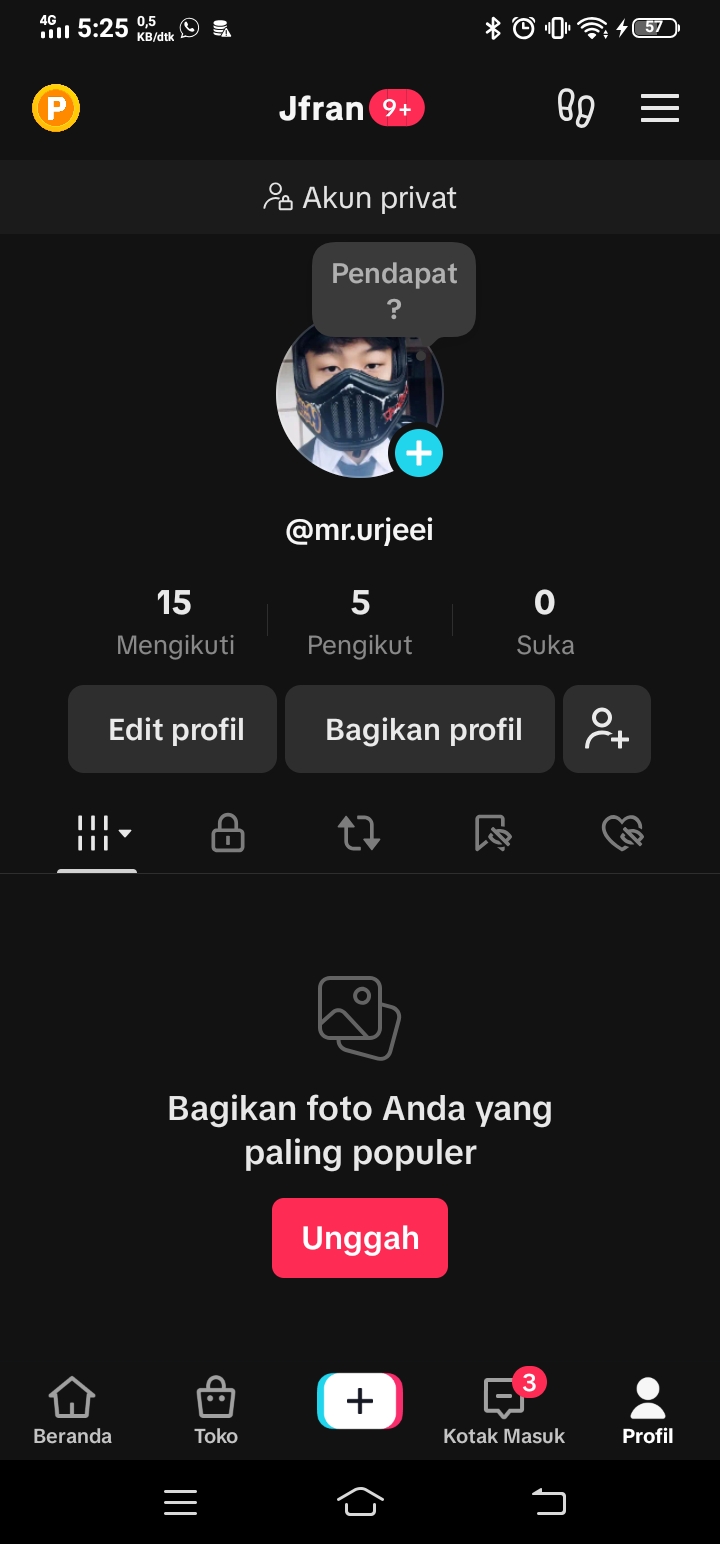
Task: Switch to the hidden bookmarks tab
Action: point(492,833)
